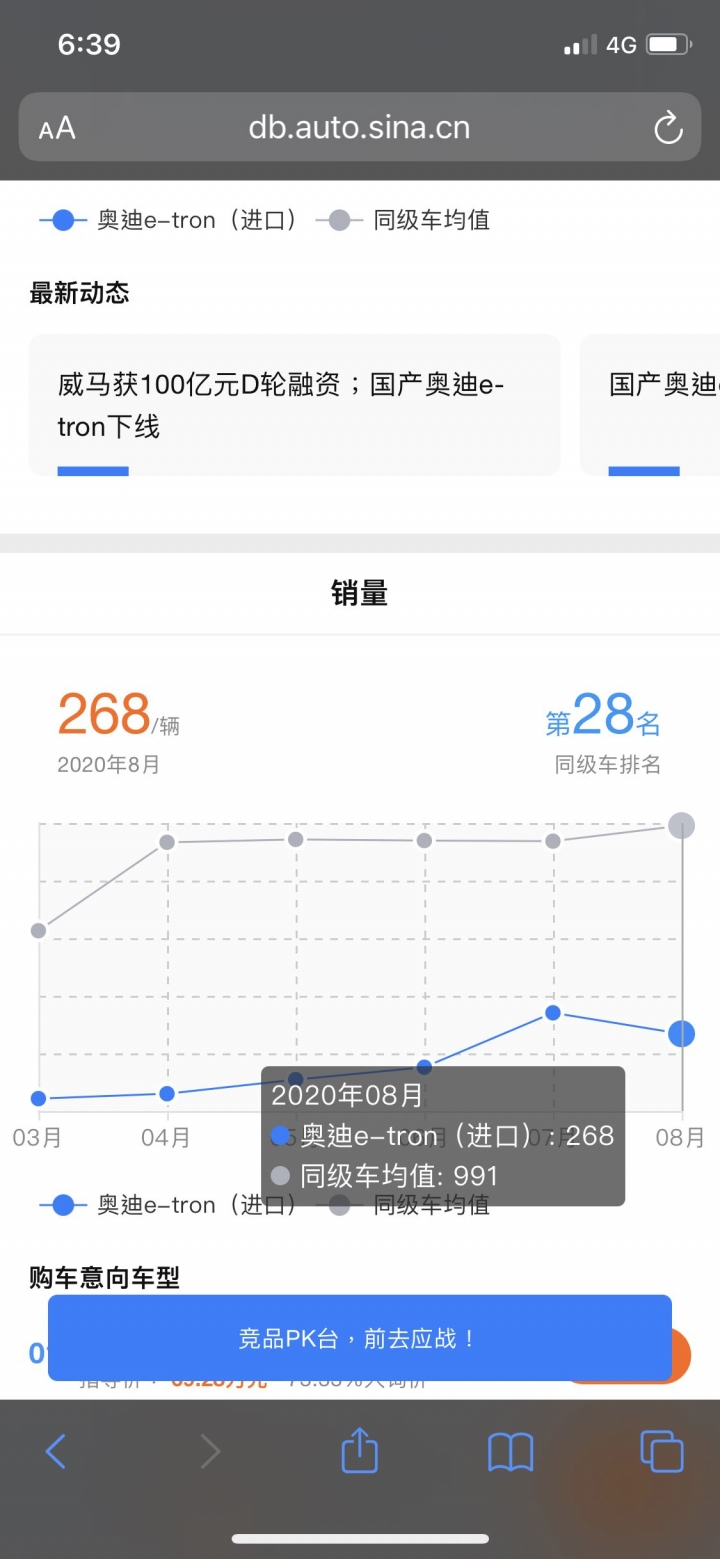The height and width of the screenshot is (1559, 720).
Task: Reload the page in Safari
Action: pos(667,128)
